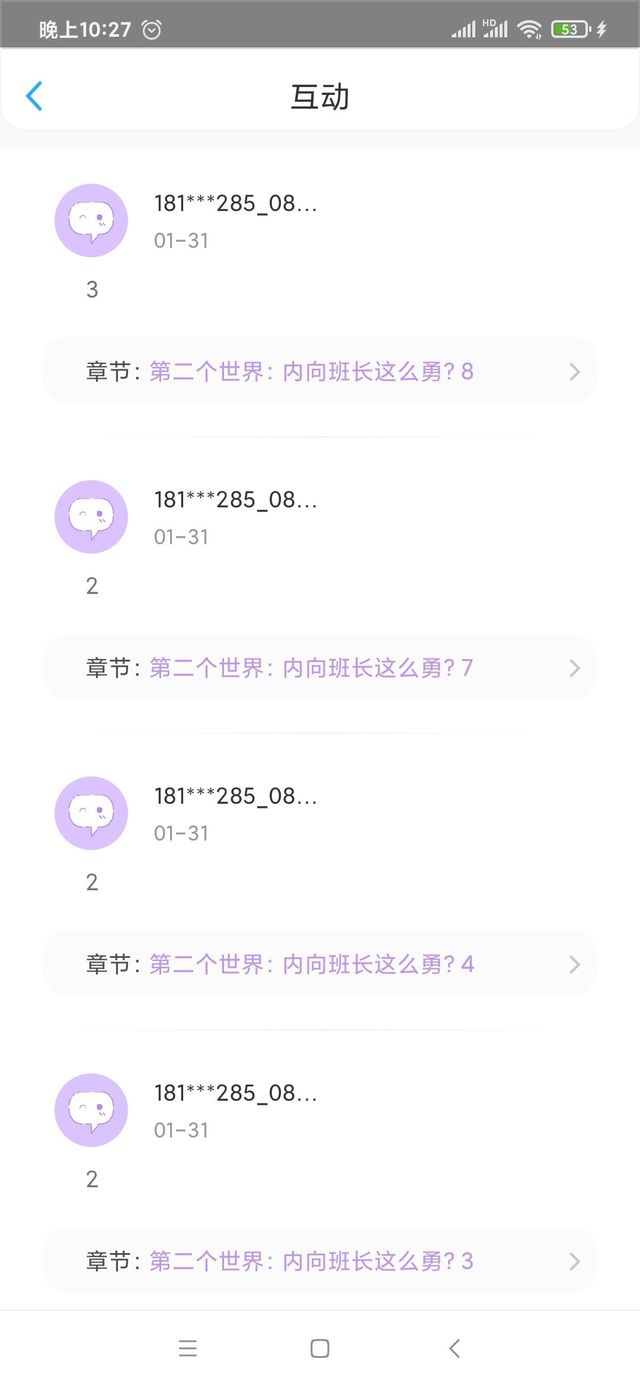Open chapter 第二个世界：内向班长这么勇？4
The height and width of the screenshot is (1387, 640).
pyautogui.click(x=320, y=964)
